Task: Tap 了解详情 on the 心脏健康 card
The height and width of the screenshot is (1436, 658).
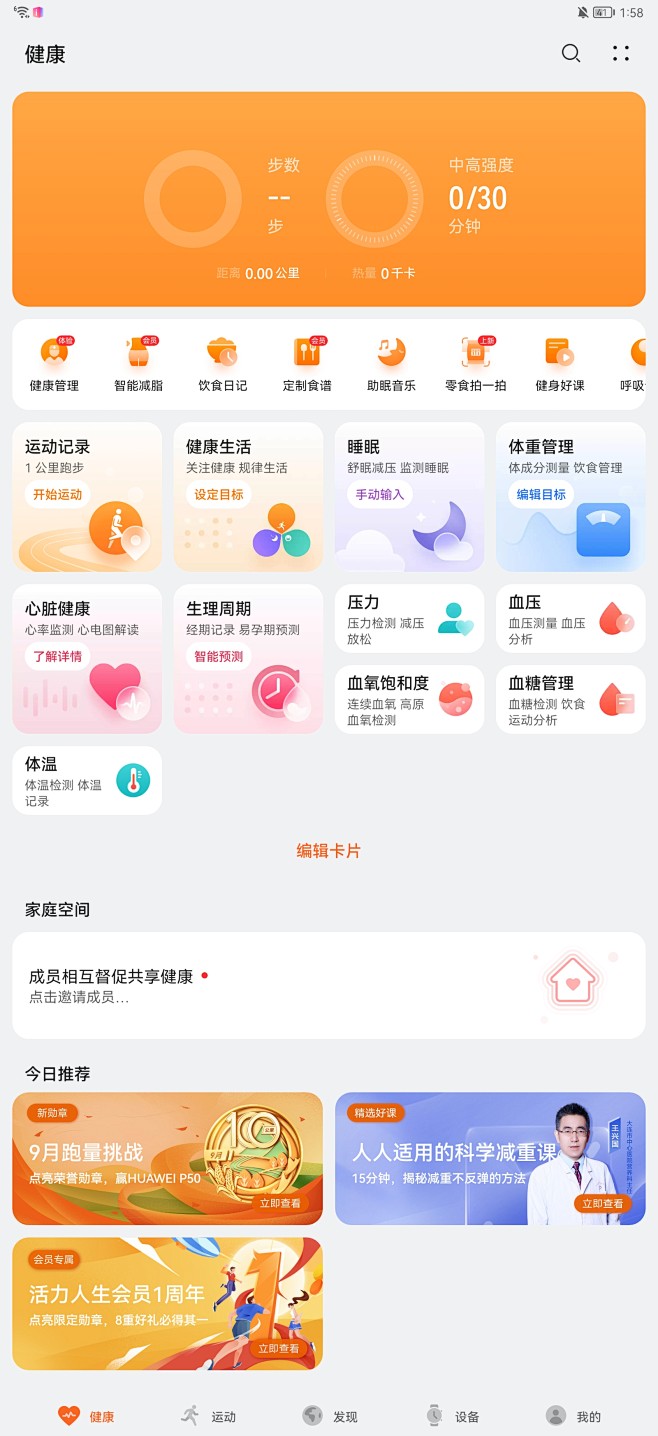Action: (57, 656)
